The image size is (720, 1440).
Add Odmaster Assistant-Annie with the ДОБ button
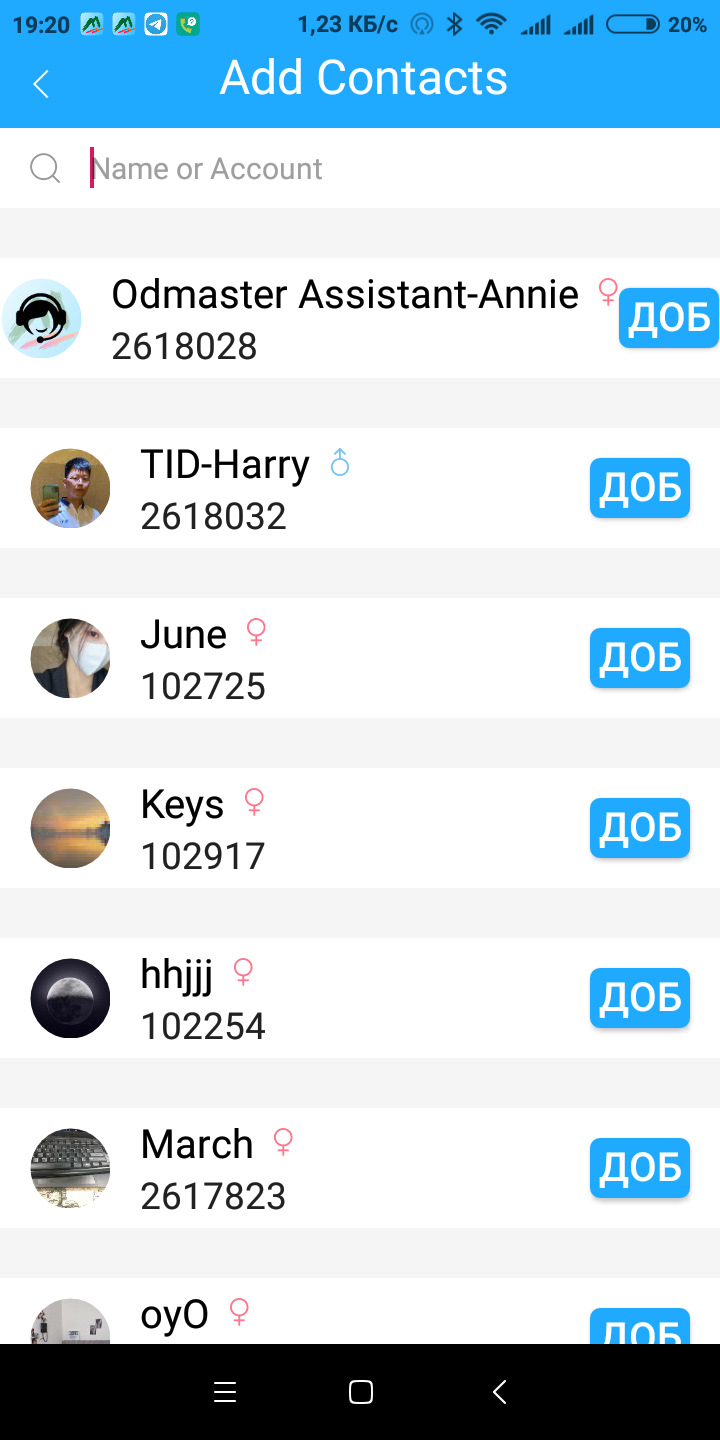pyautogui.click(x=669, y=318)
